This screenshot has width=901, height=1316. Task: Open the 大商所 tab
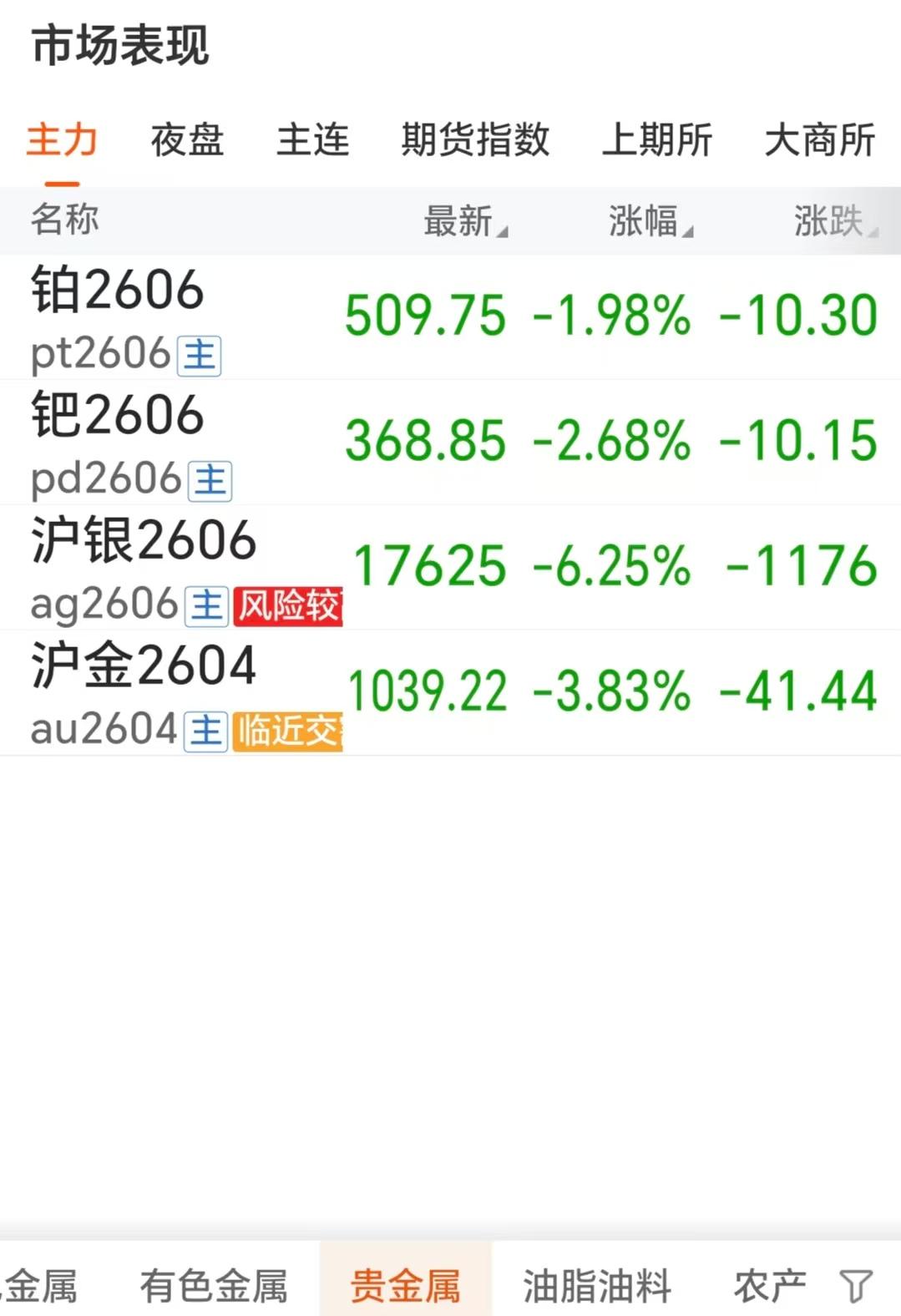point(821,141)
